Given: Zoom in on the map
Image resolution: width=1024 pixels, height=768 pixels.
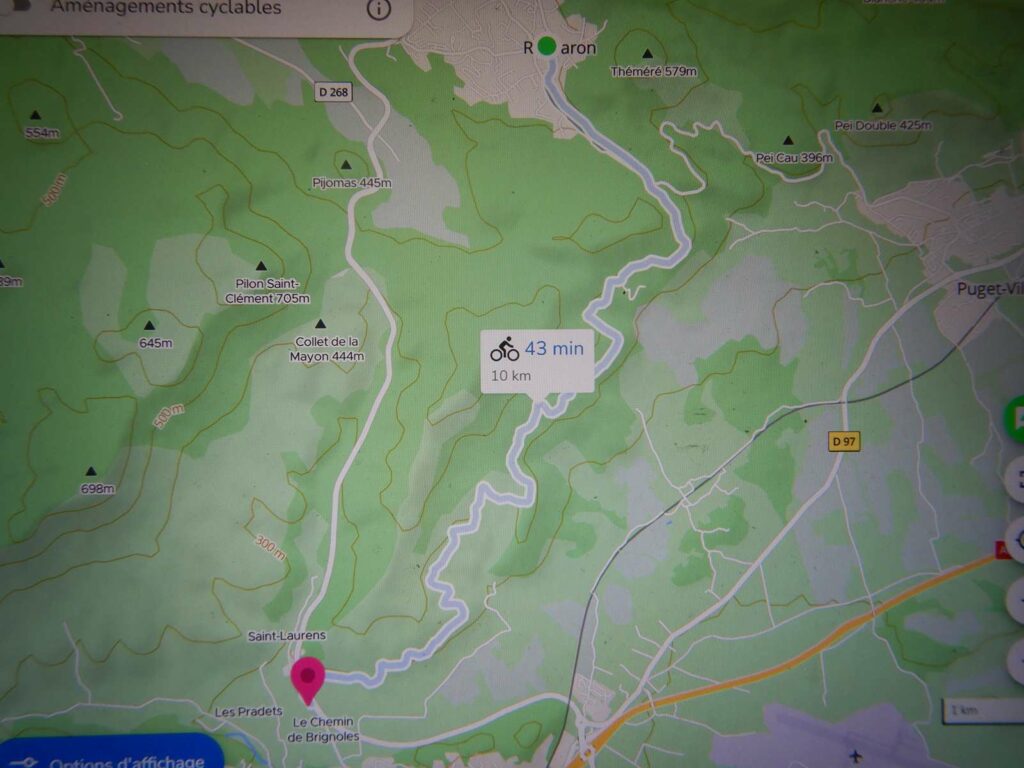Looking at the screenshot, I should pos(1017,600).
